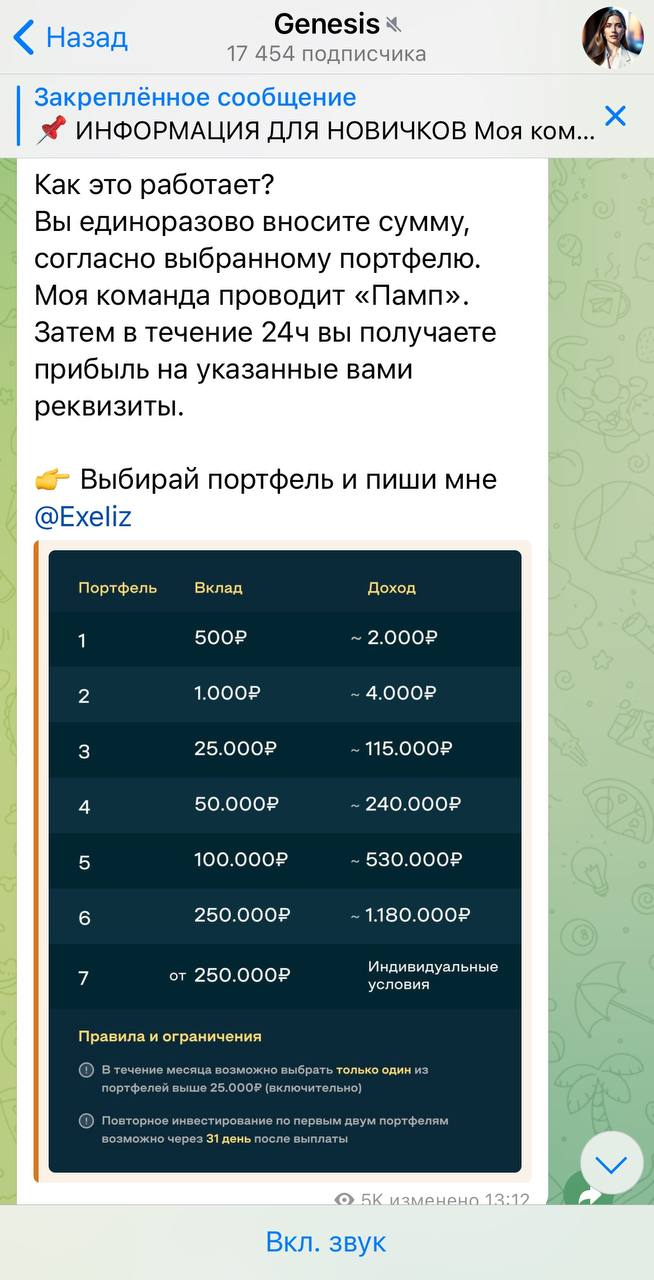Viewport: 654px width, 1280px height.
Task: Open the portfolio table image
Action: [285, 861]
